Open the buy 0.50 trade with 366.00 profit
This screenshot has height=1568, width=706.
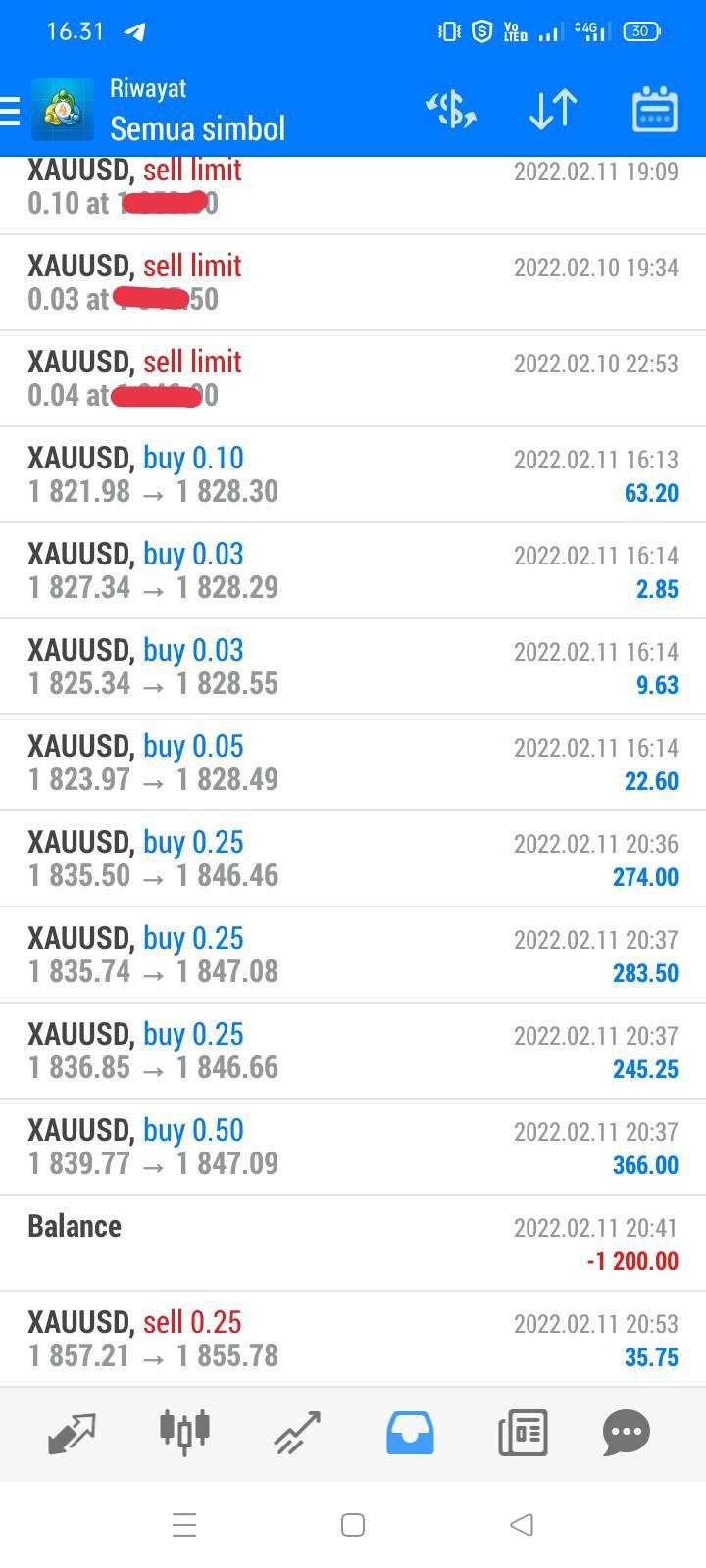point(353,1147)
